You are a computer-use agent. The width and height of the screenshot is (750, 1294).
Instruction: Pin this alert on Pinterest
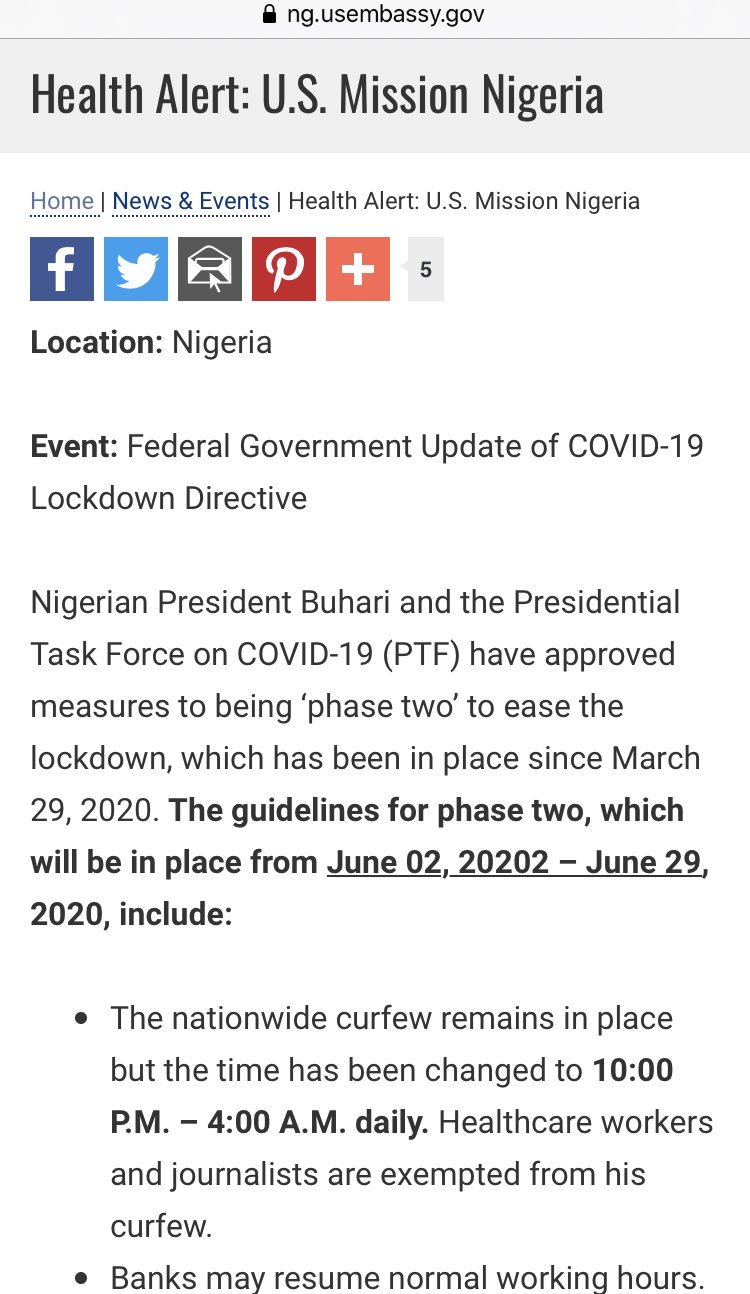click(x=284, y=269)
